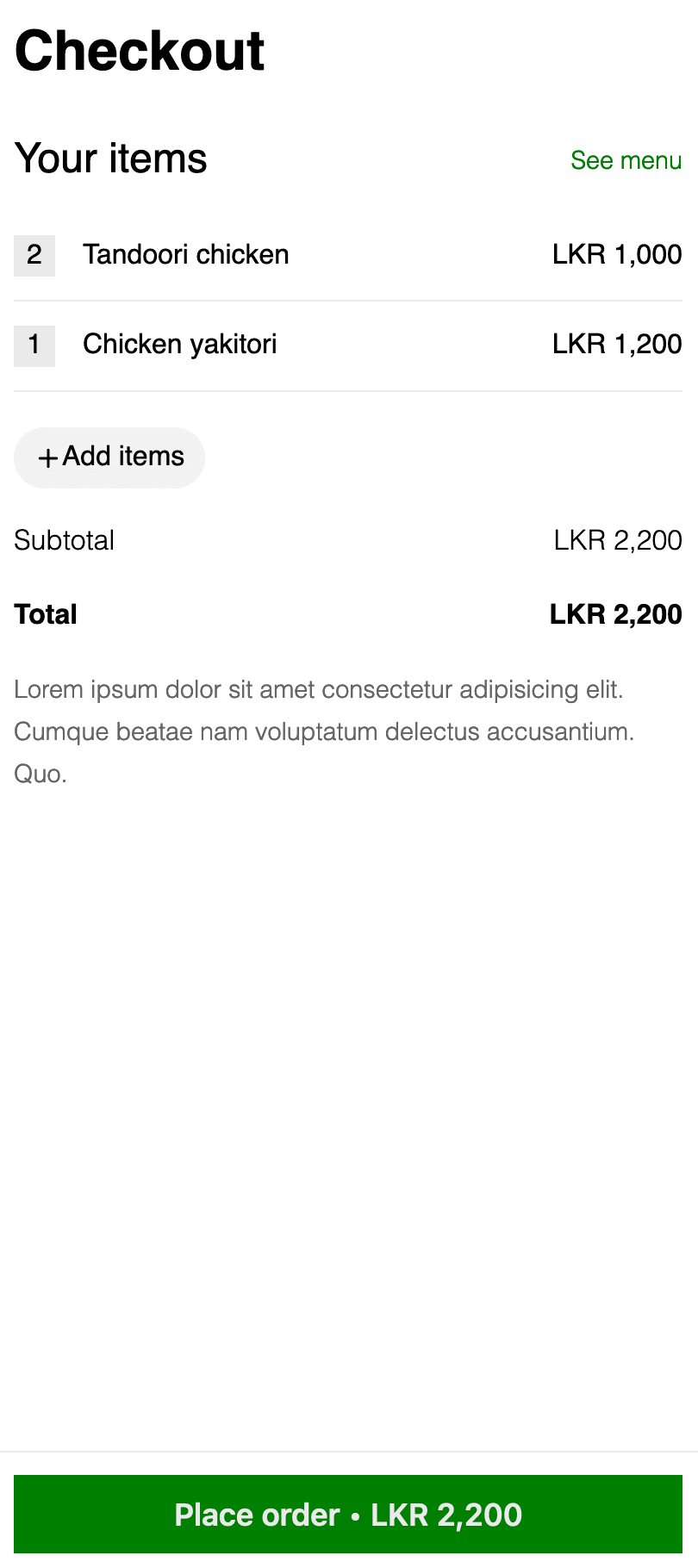
Task: Click the LKR 2,200 total in Place order
Action: (x=445, y=1514)
